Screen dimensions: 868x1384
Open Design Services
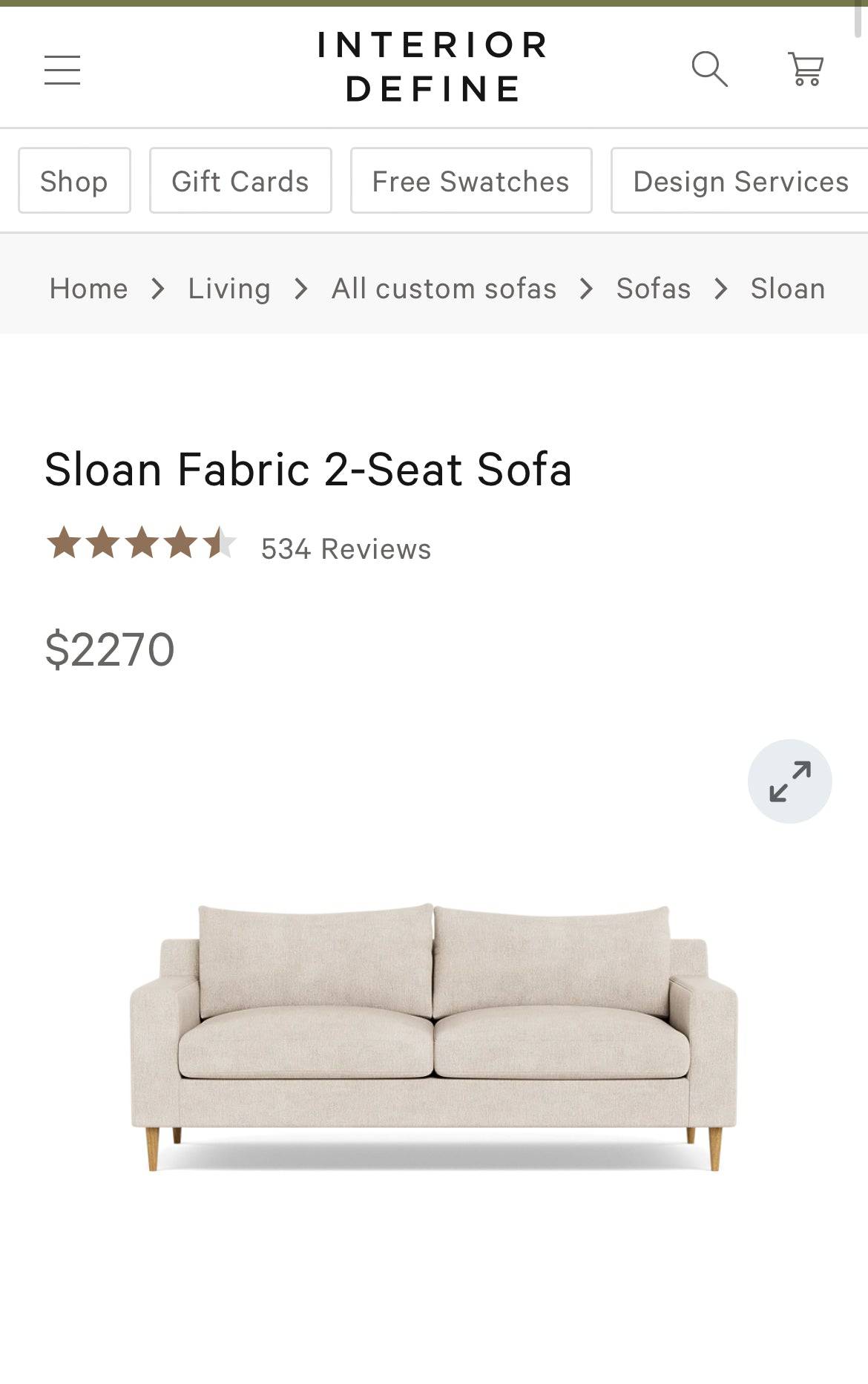click(x=739, y=180)
